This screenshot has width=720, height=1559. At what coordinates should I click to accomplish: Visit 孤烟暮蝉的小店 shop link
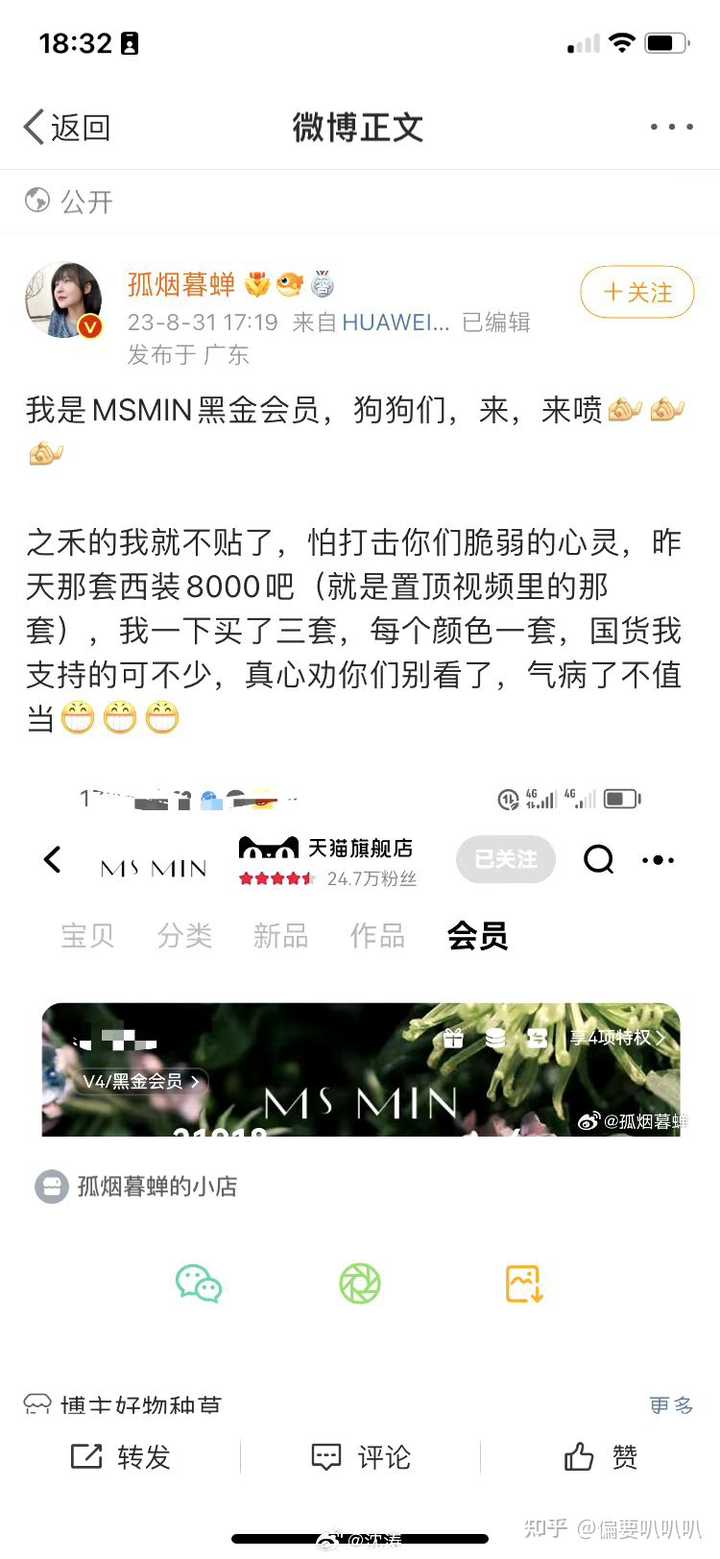click(x=137, y=1187)
